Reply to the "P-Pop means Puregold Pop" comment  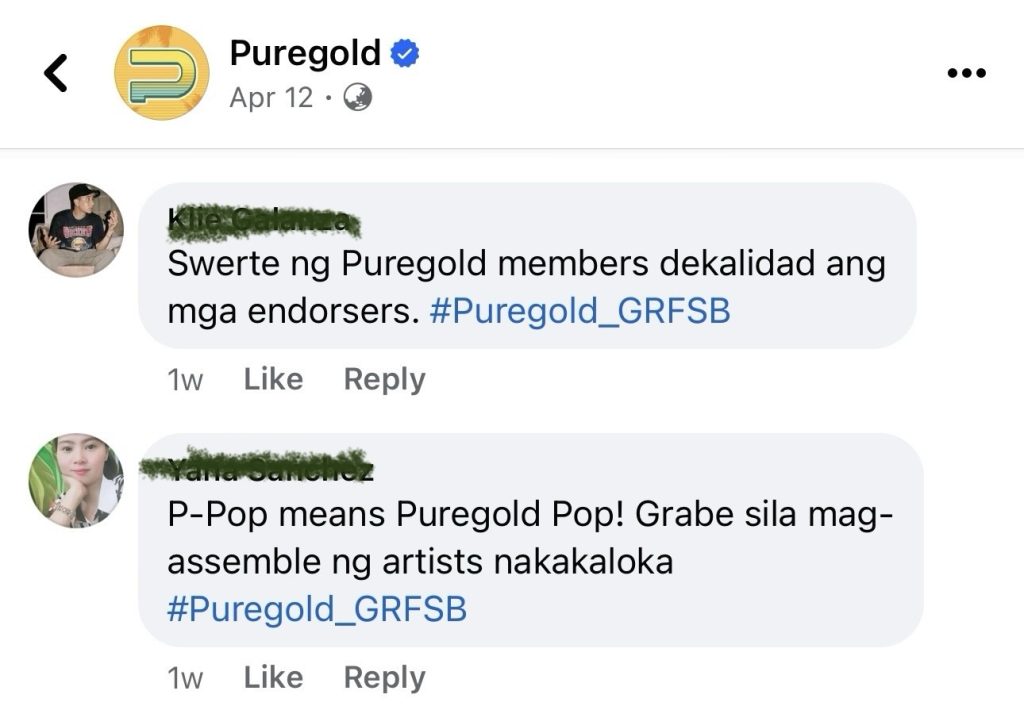coord(384,677)
